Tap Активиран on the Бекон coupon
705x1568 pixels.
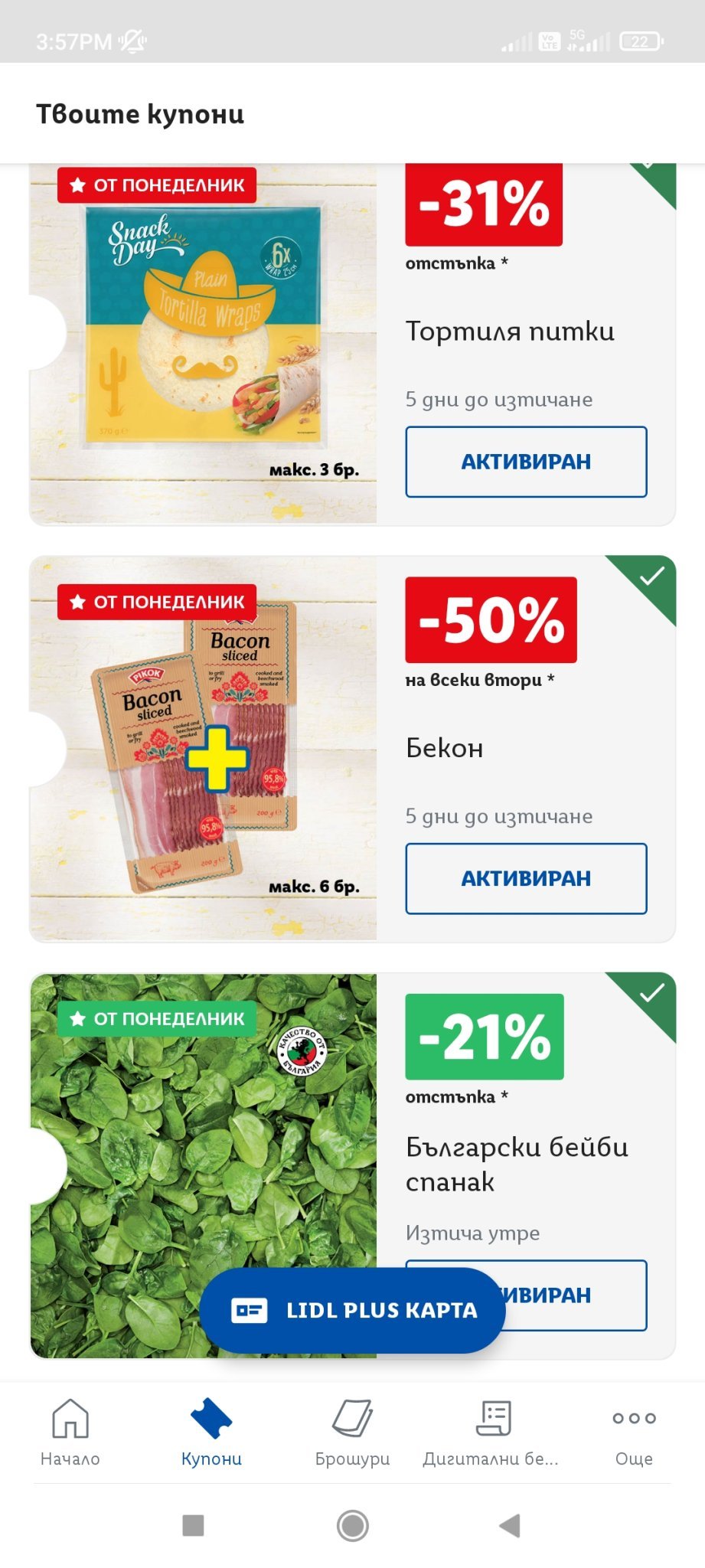pyautogui.click(x=526, y=878)
